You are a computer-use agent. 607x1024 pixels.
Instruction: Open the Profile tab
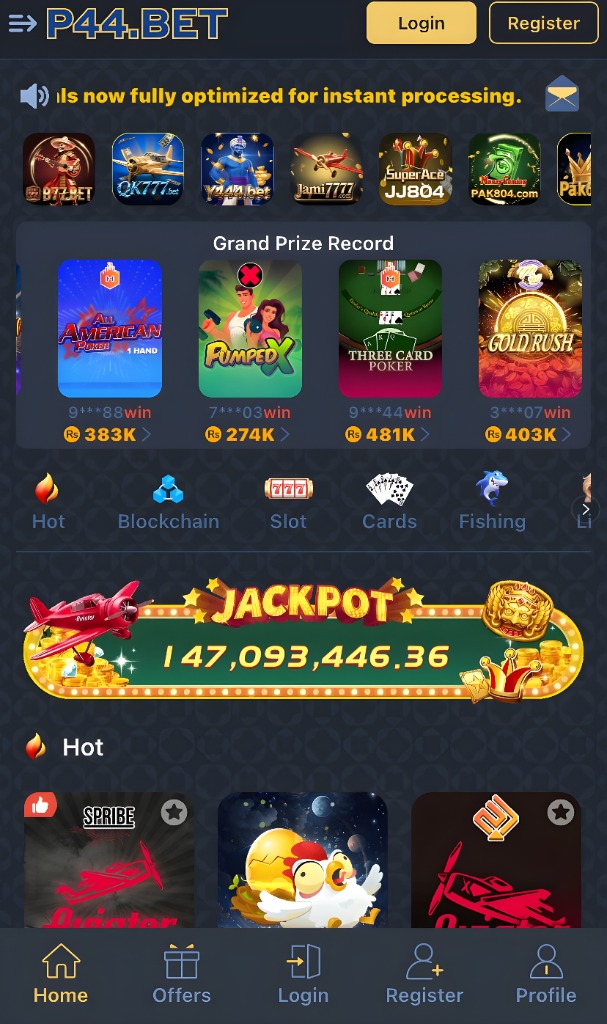pyautogui.click(x=546, y=974)
